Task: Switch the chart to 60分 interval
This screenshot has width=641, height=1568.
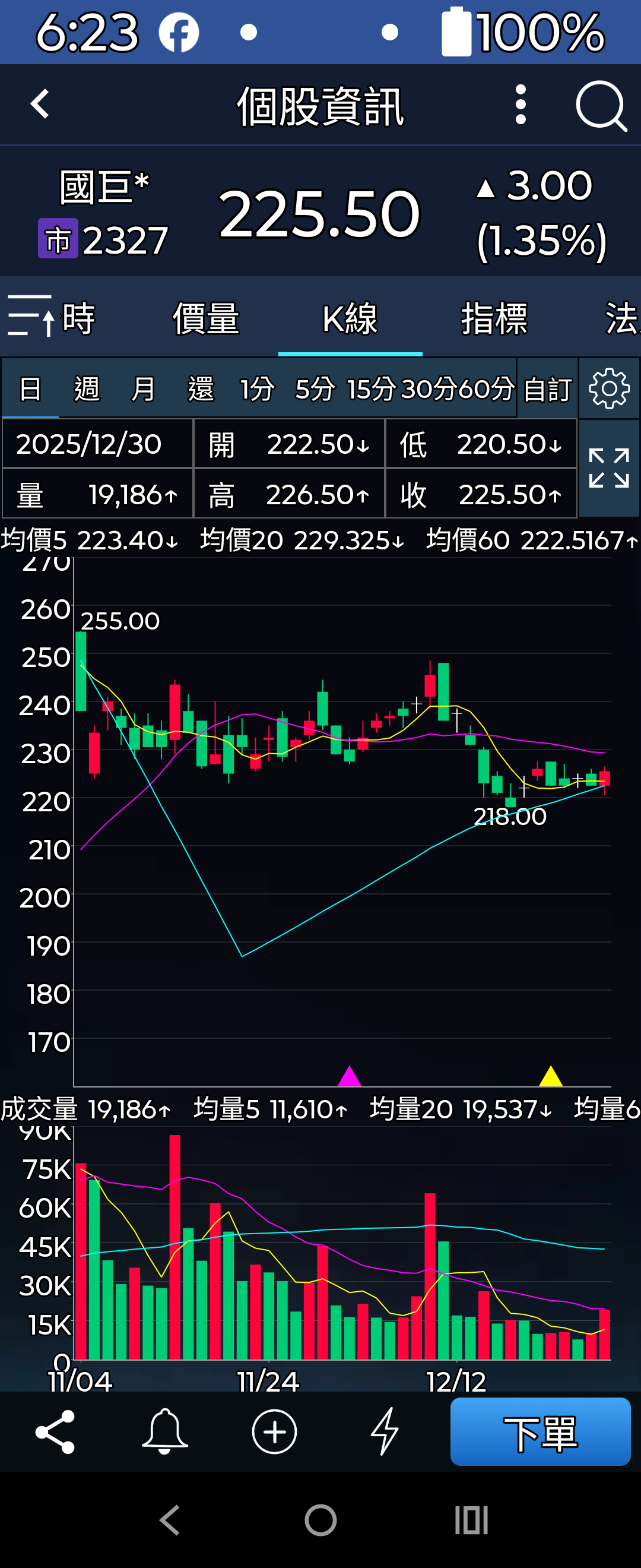Action: (487, 389)
